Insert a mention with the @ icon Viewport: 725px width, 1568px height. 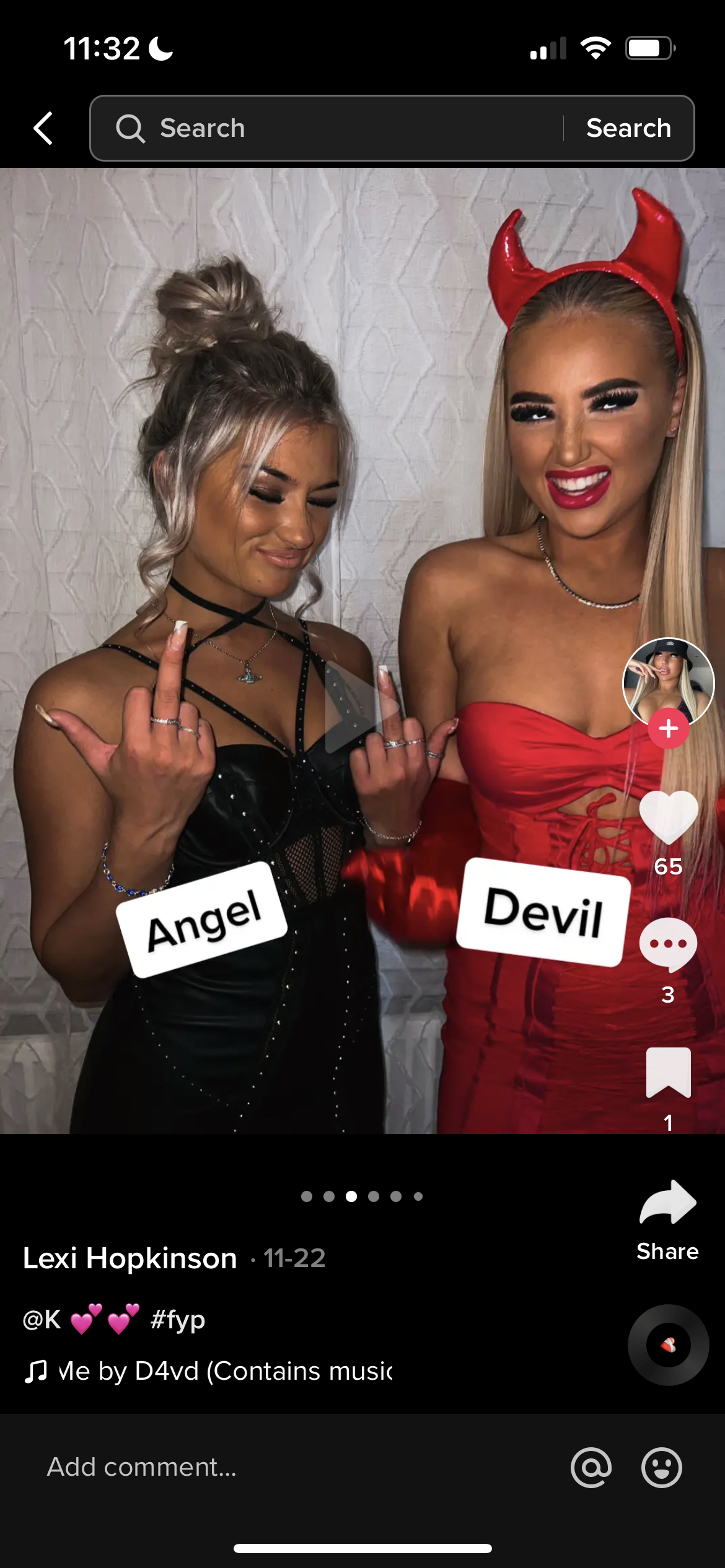pos(591,1467)
